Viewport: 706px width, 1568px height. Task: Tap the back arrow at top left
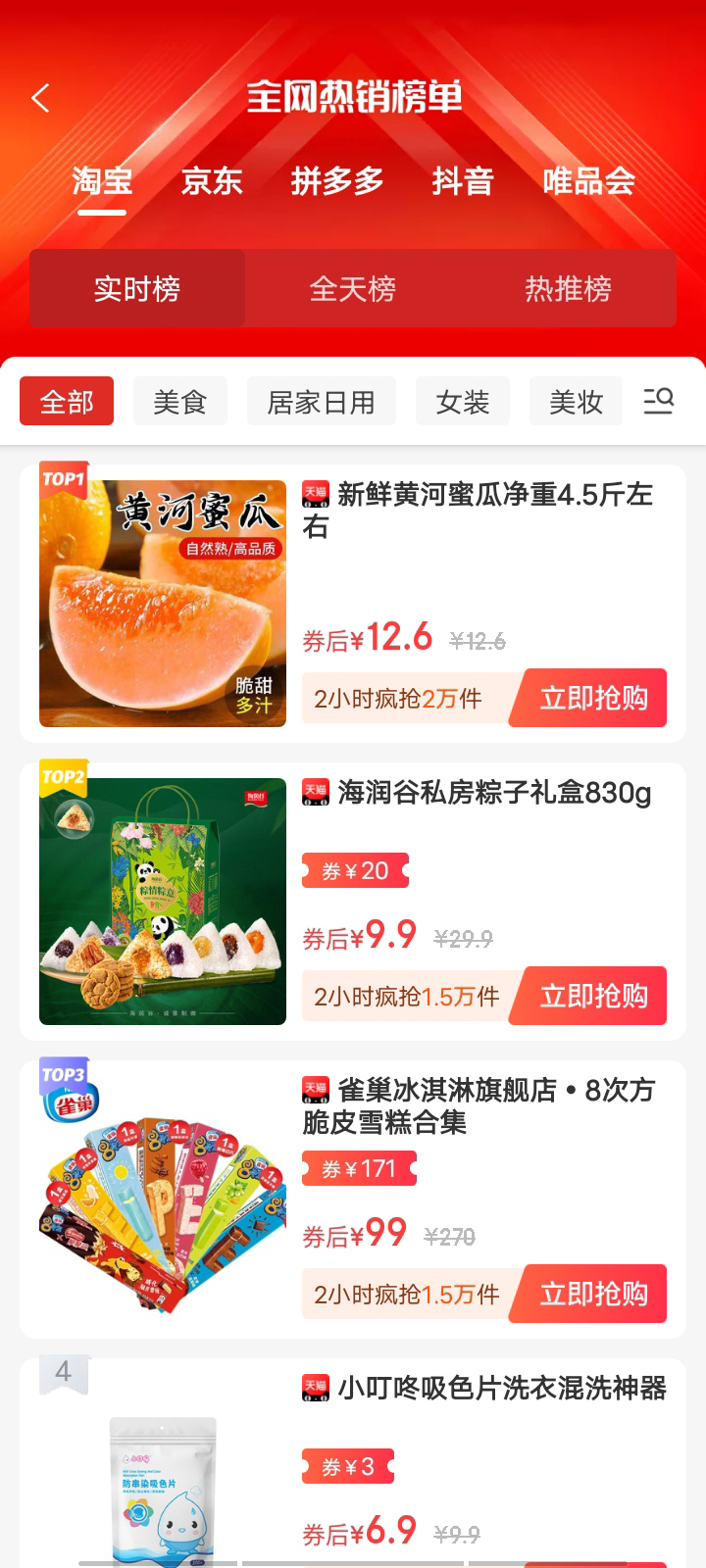pyautogui.click(x=40, y=98)
